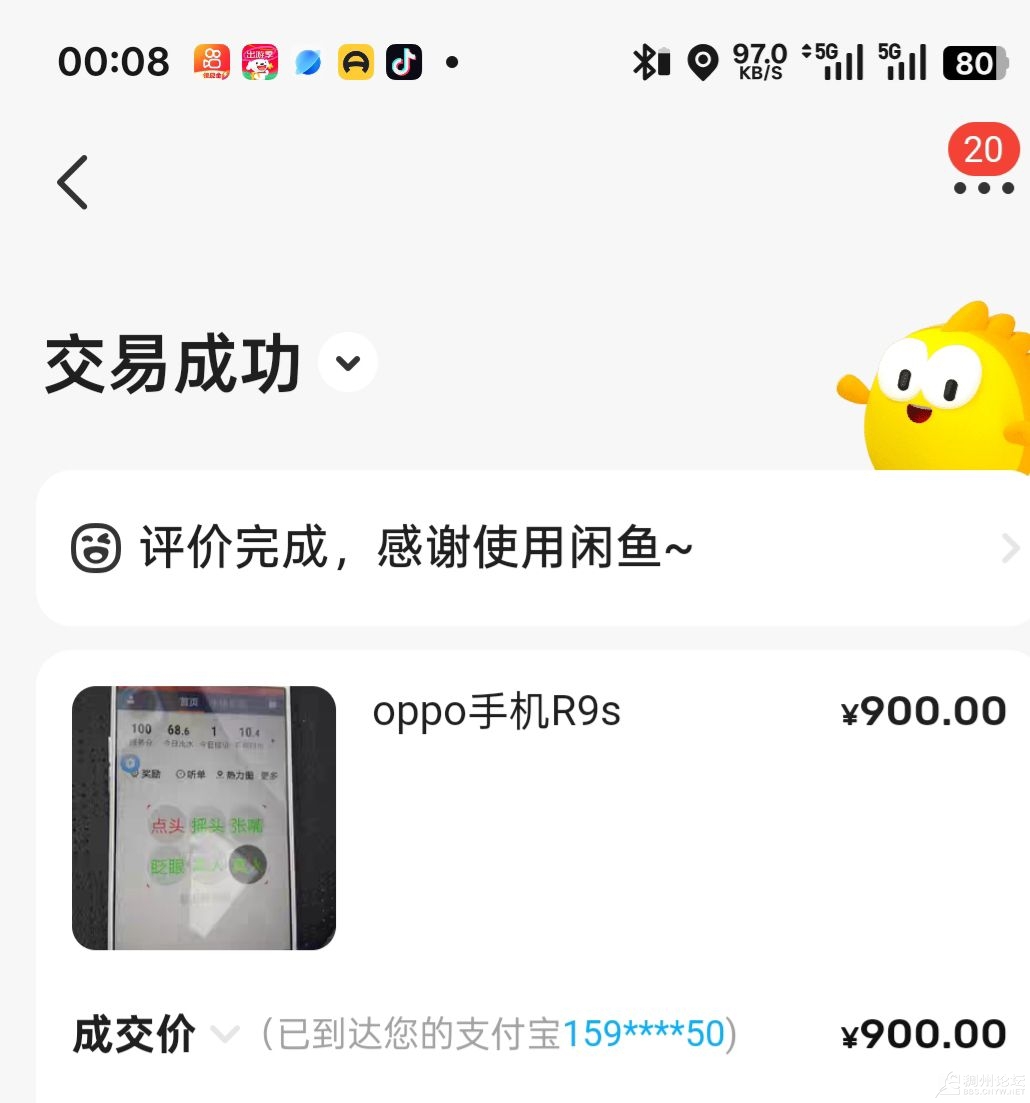
Task: Open the three-dot more menu
Action: pos(983,187)
